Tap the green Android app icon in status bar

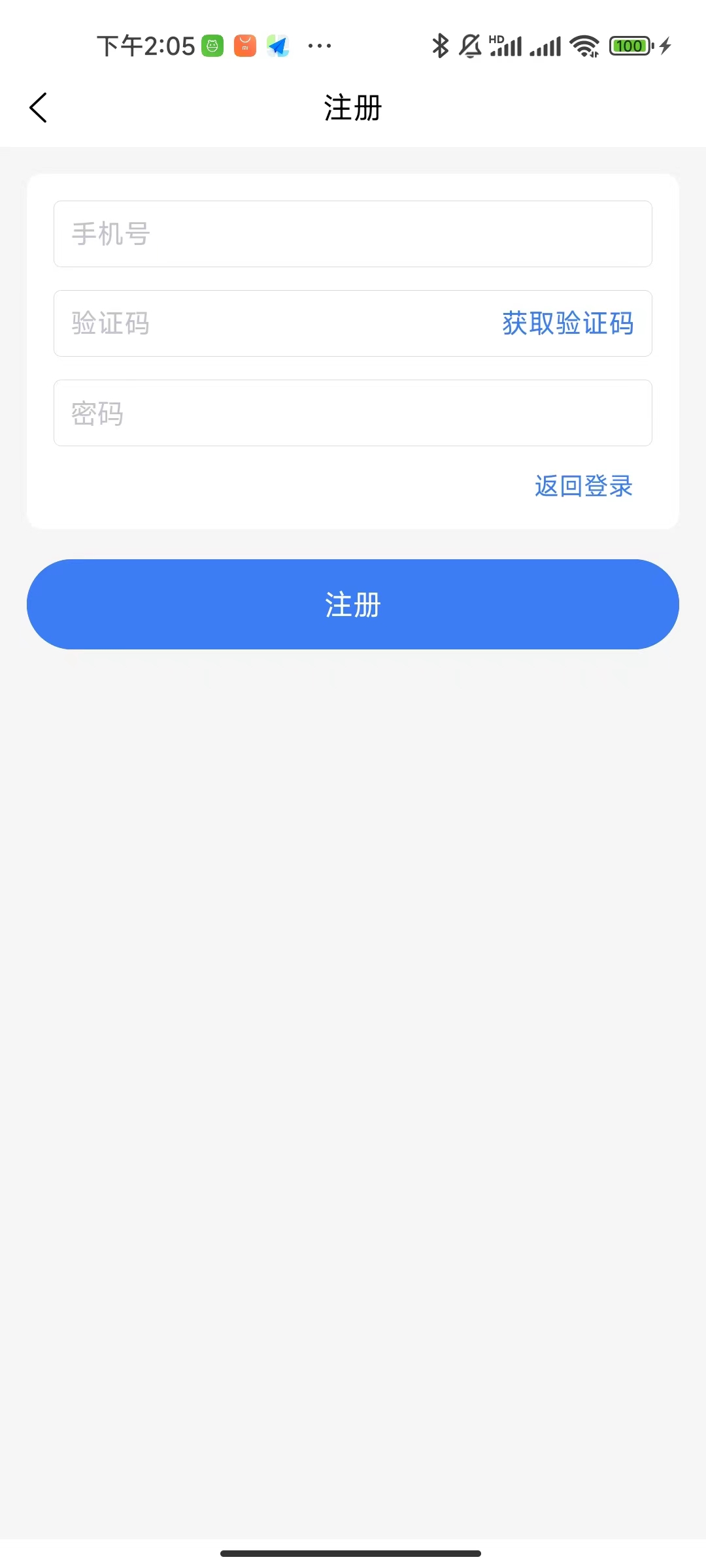coord(212,45)
